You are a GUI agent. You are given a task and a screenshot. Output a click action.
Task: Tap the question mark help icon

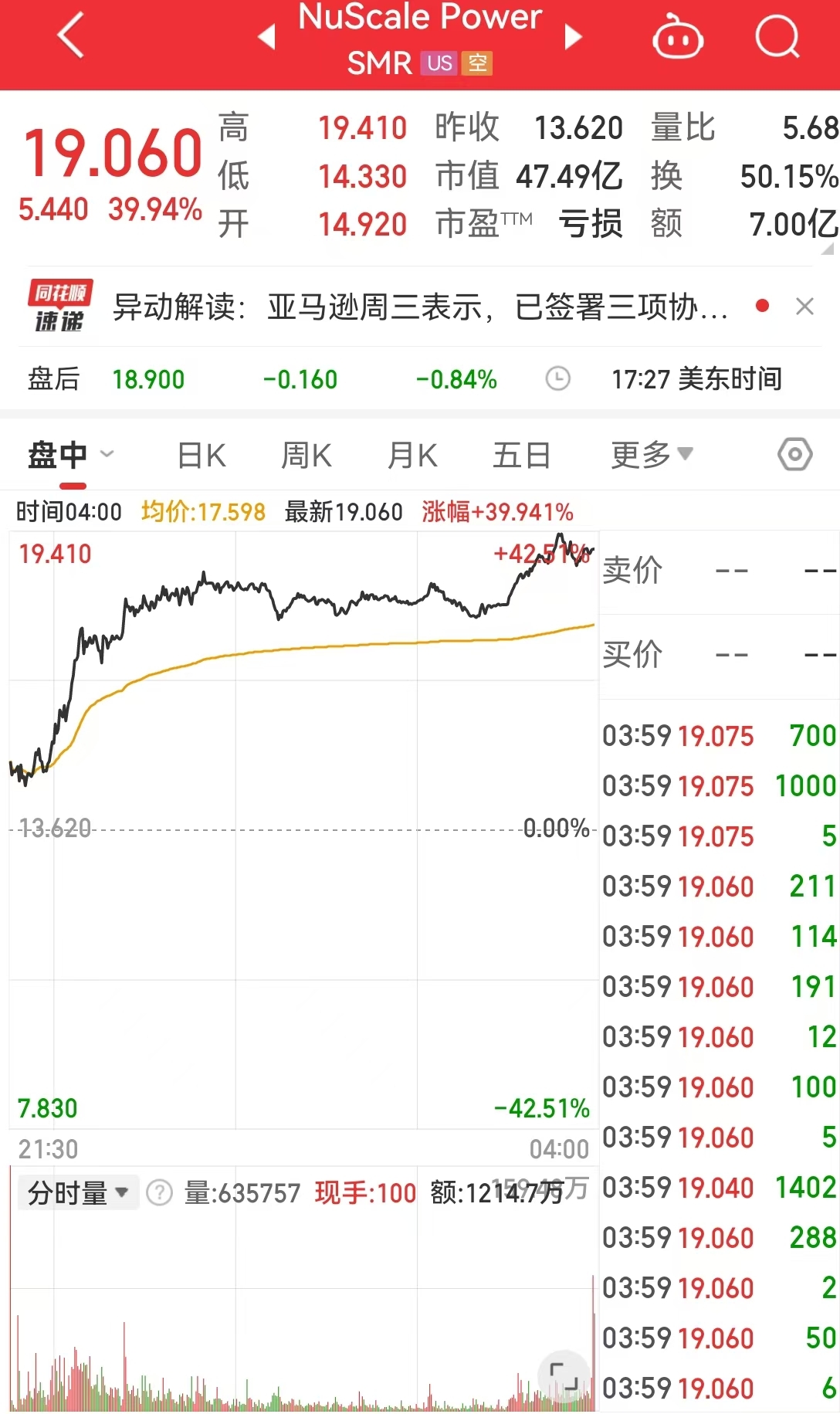[x=160, y=1193]
